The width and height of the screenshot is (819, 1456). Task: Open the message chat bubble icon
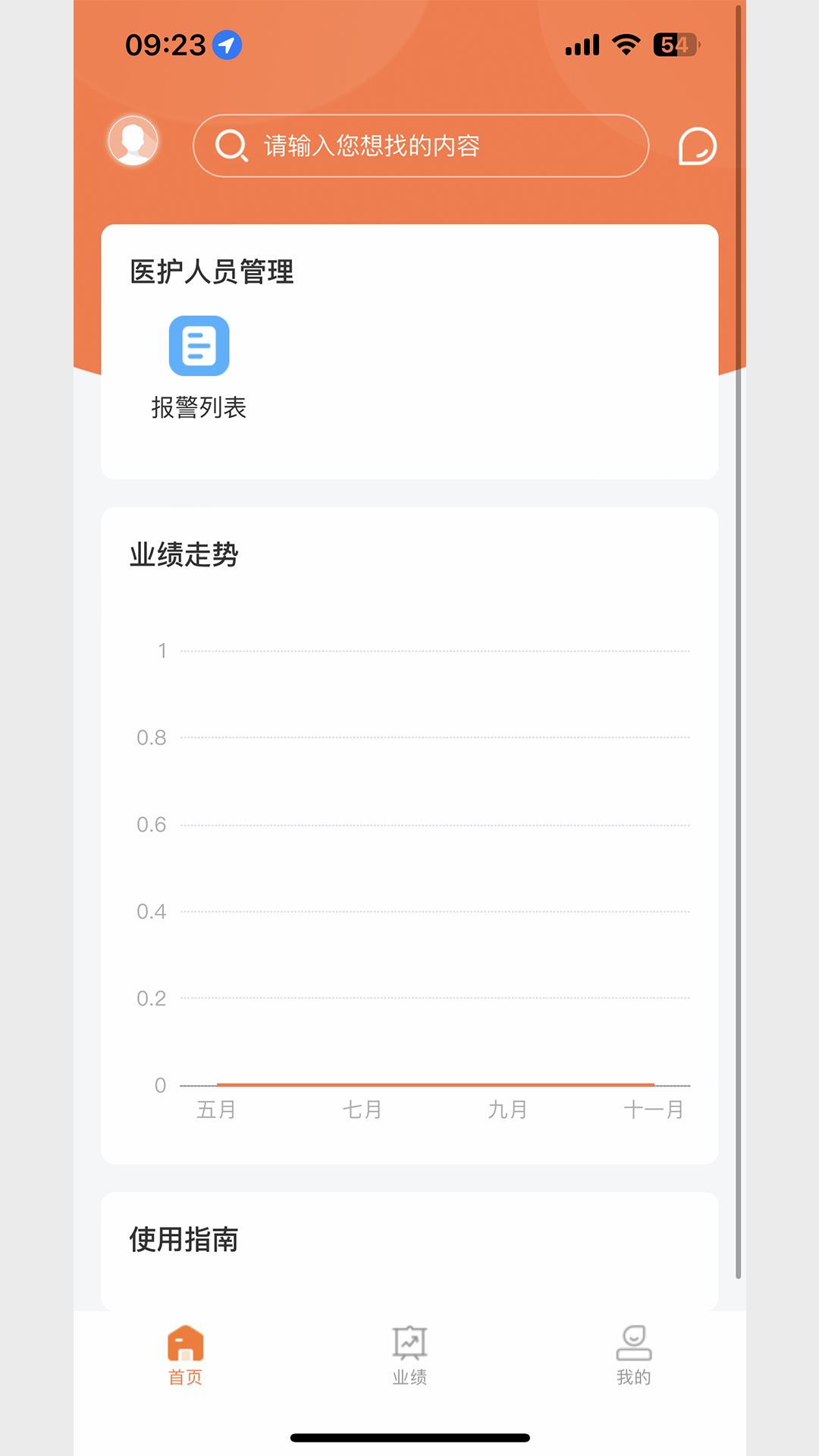coord(697,146)
